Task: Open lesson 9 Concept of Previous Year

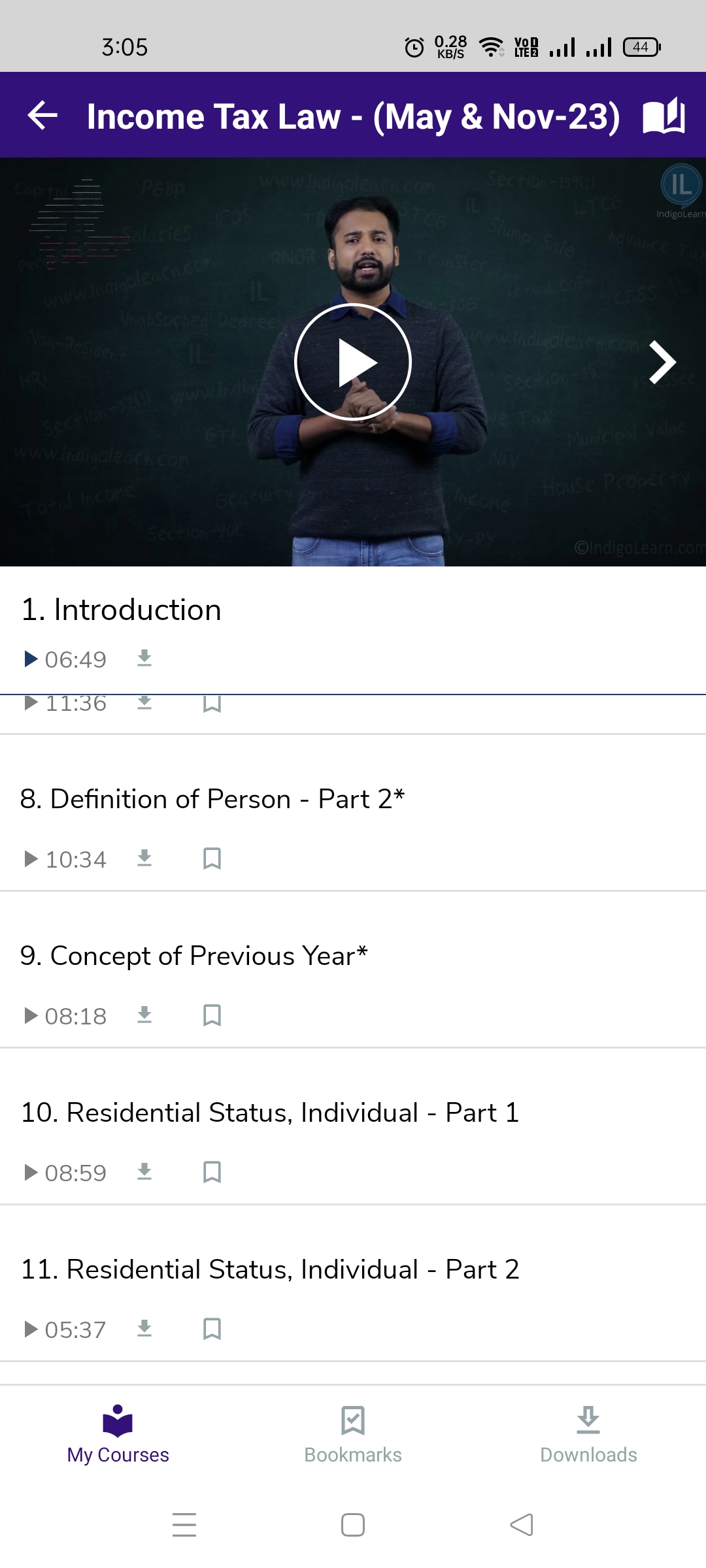Action: click(x=194, y=956)
